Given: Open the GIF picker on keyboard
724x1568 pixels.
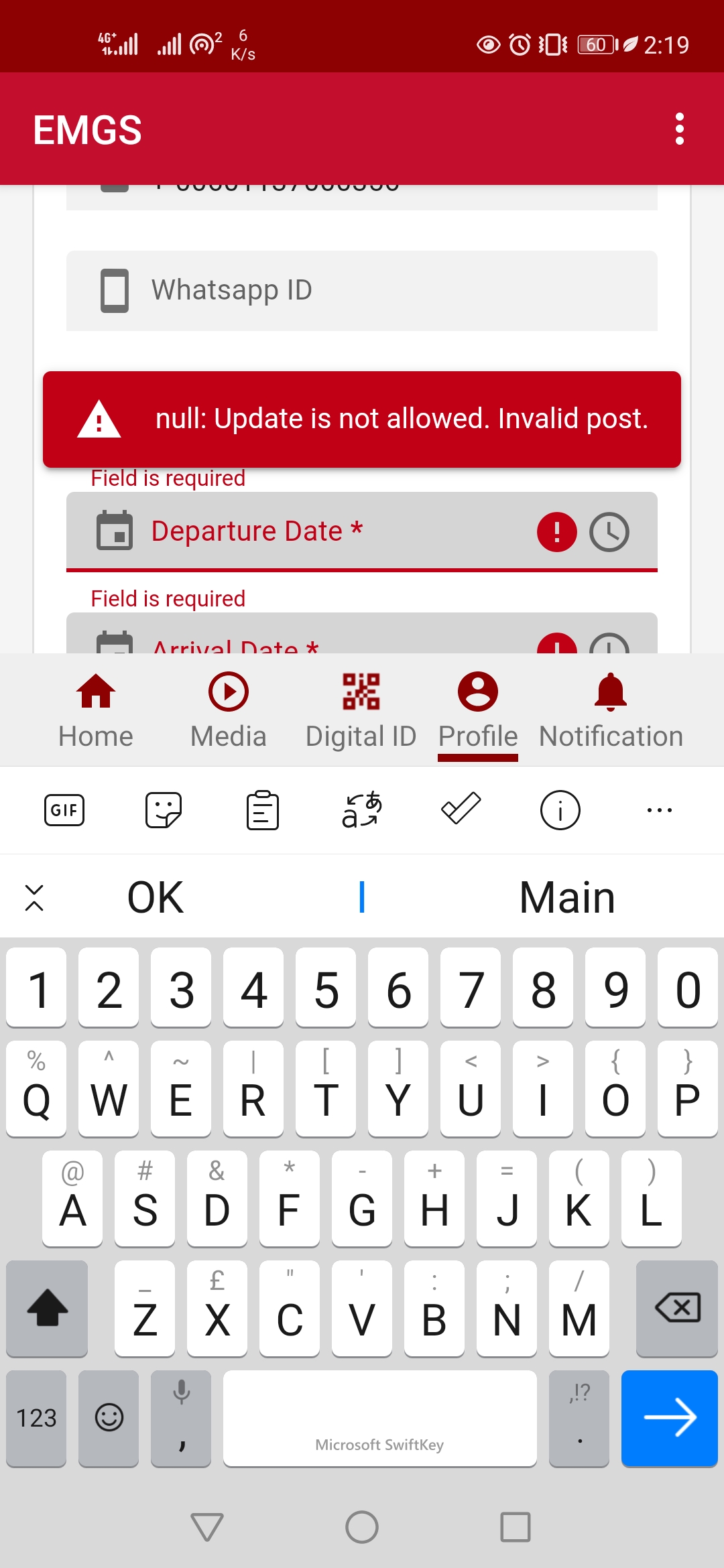Looking at the screenshot, I should click(64, 810).
